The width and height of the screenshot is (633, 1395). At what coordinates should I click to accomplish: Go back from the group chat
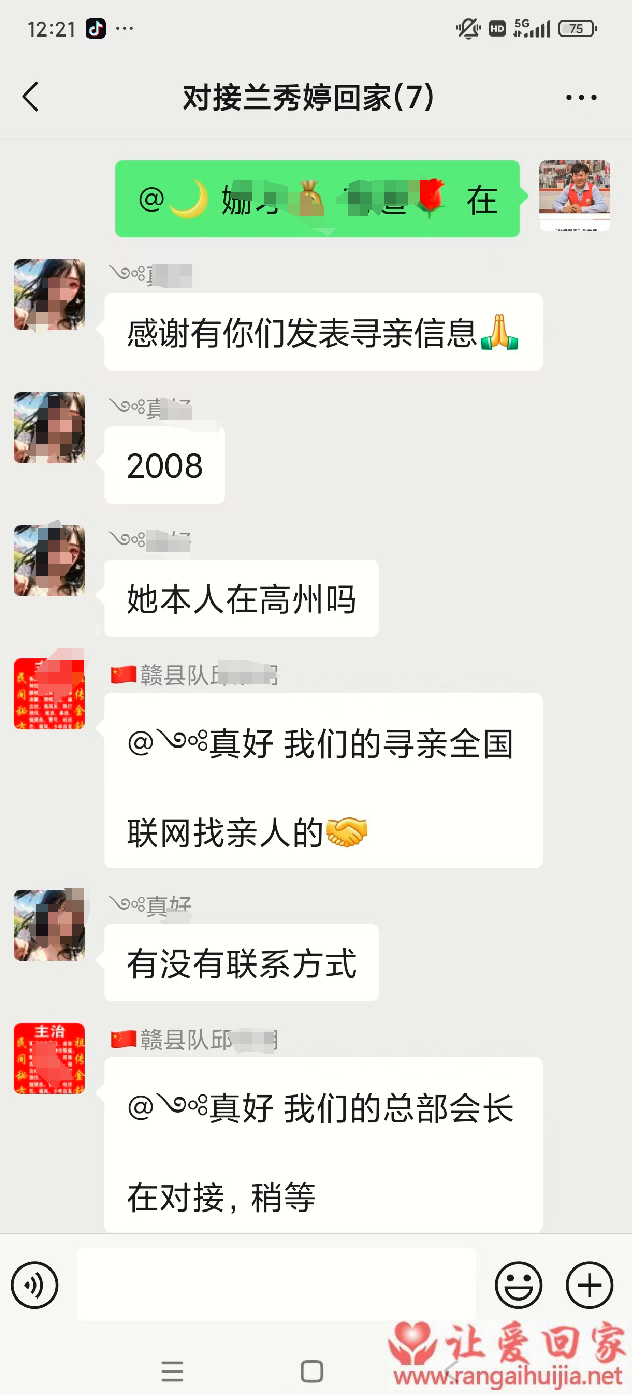(x=31, y=97)
